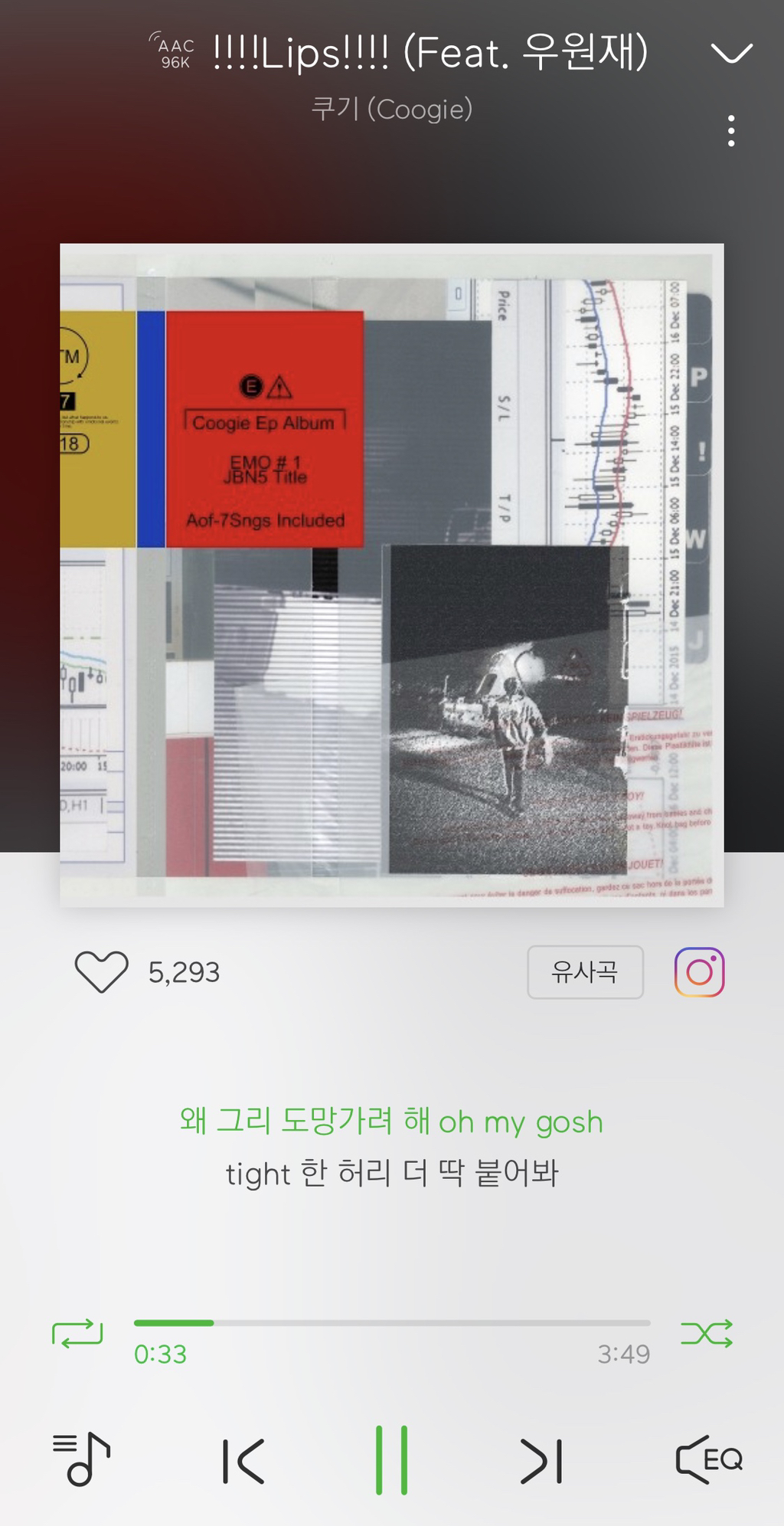The height and width of the screenshot is (1526, 784).
Task: Toggle shuffle playback
Action: 706,1333
